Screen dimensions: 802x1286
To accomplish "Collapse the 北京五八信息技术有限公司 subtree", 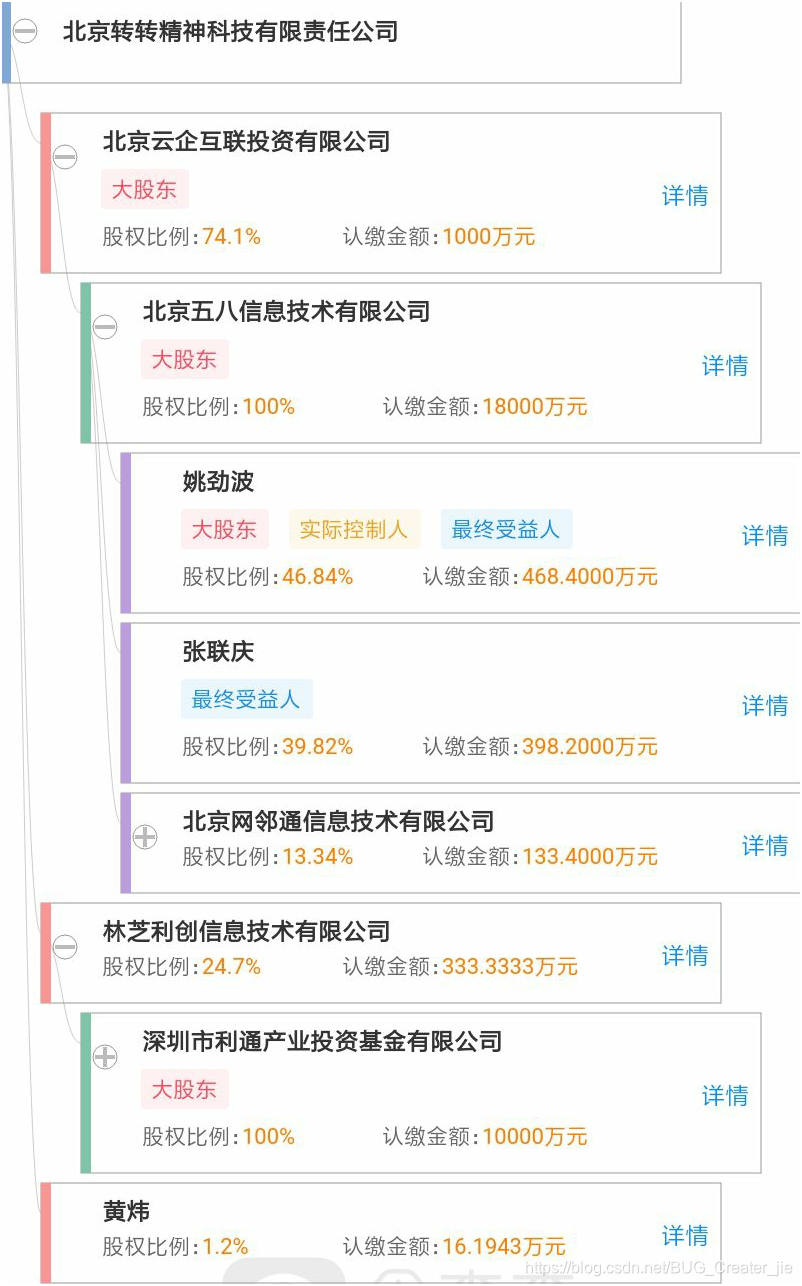I will tap(104, 327).
